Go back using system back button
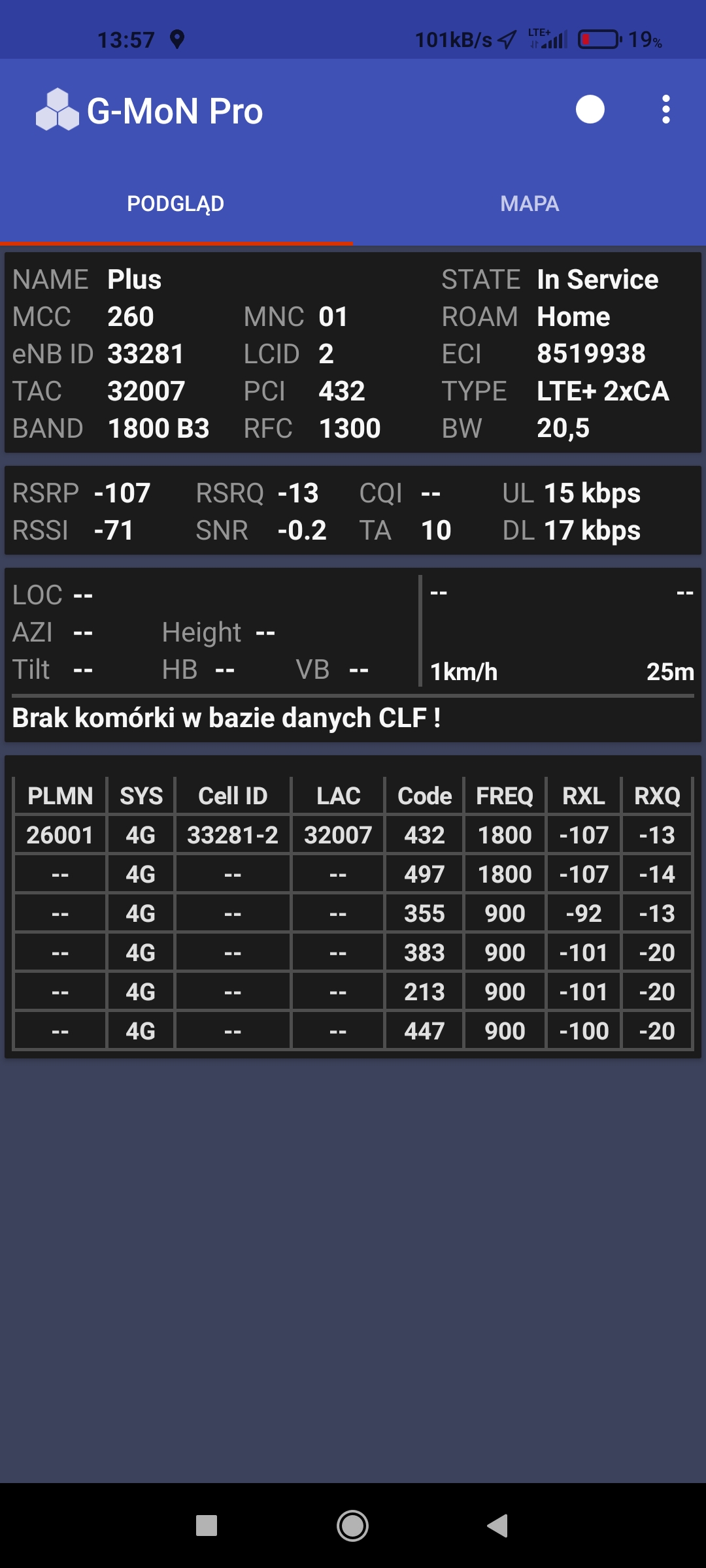The height and width of the screenshot is (1568, 706). [498, 1526]
